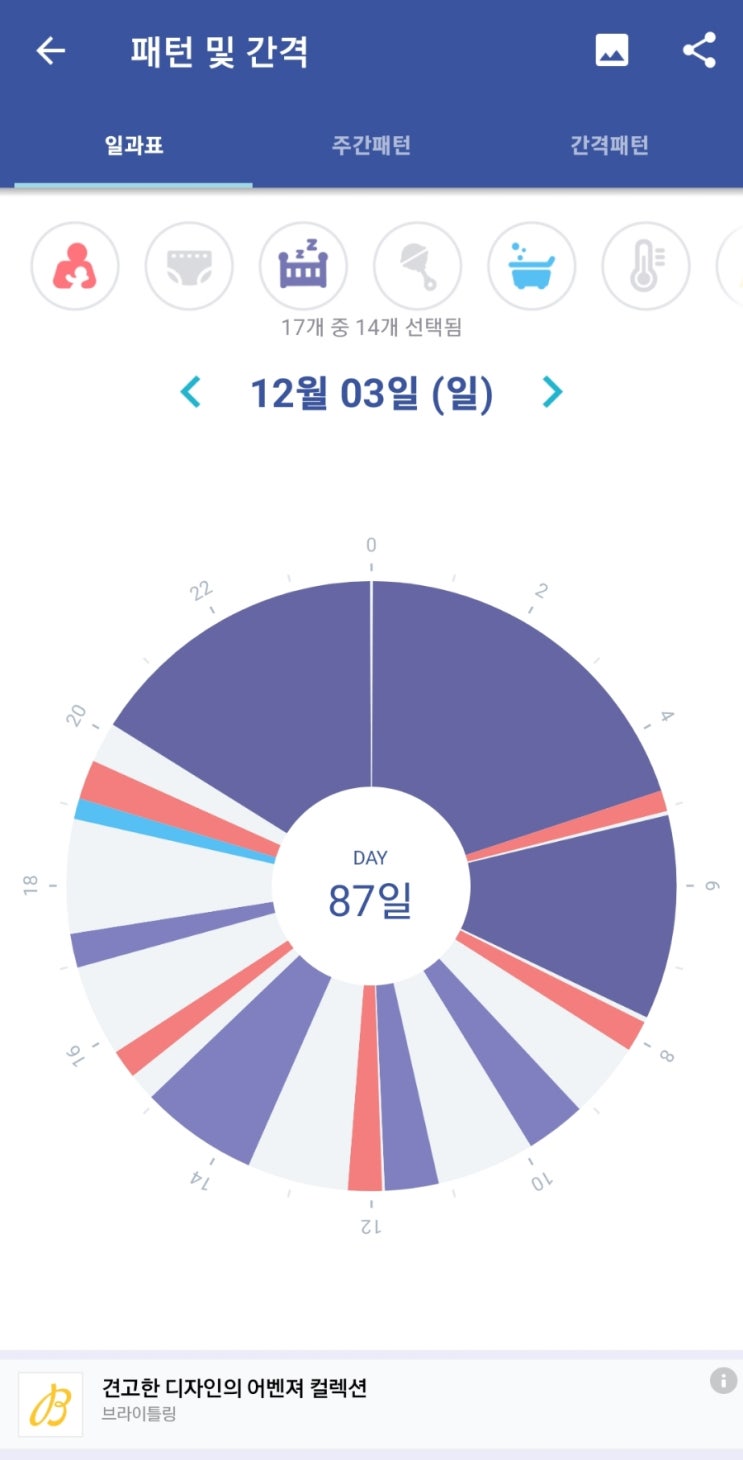Go back from 패턴 및 간격
The width and height of the screenshot is (743, 1460).
click(50, 51)
